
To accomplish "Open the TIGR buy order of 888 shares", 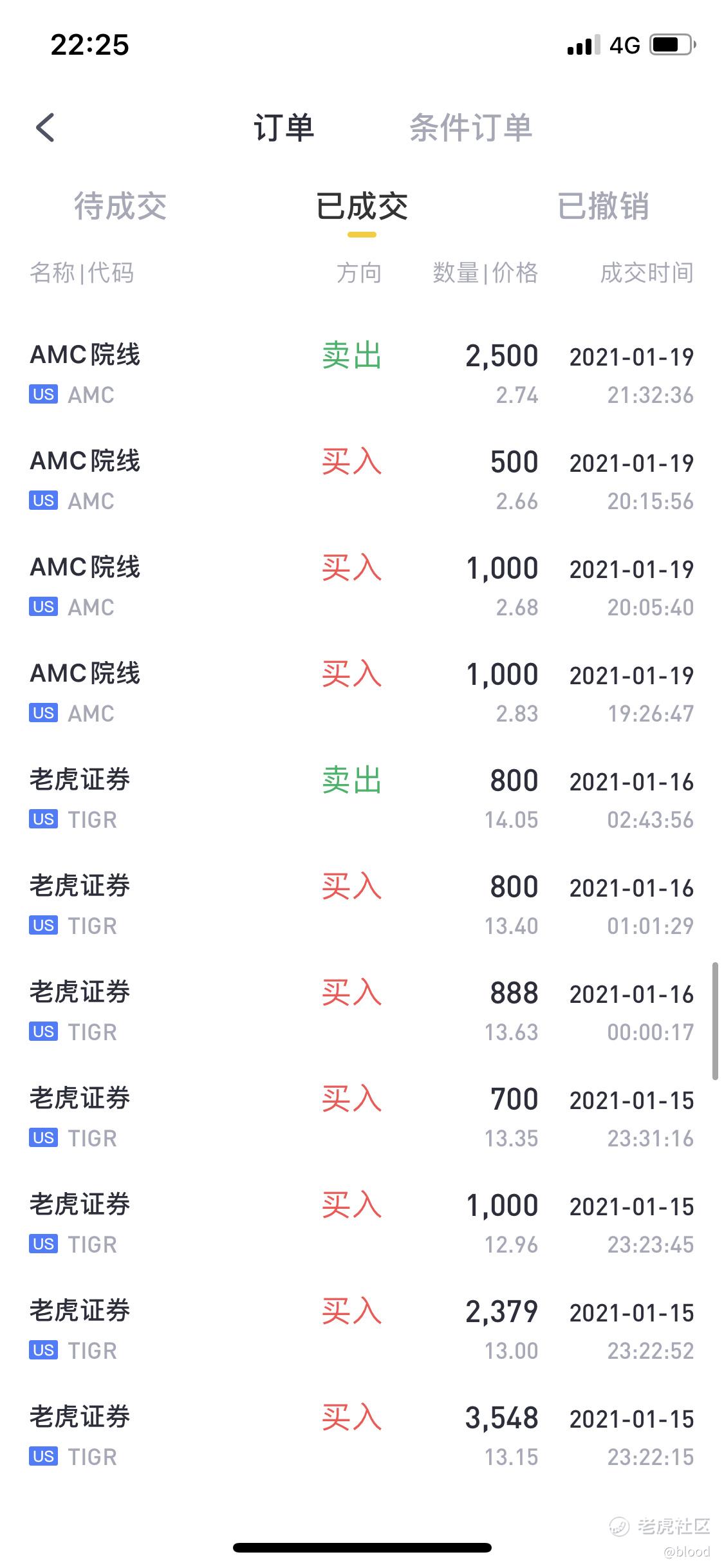I will click(x=362, y=1012).
